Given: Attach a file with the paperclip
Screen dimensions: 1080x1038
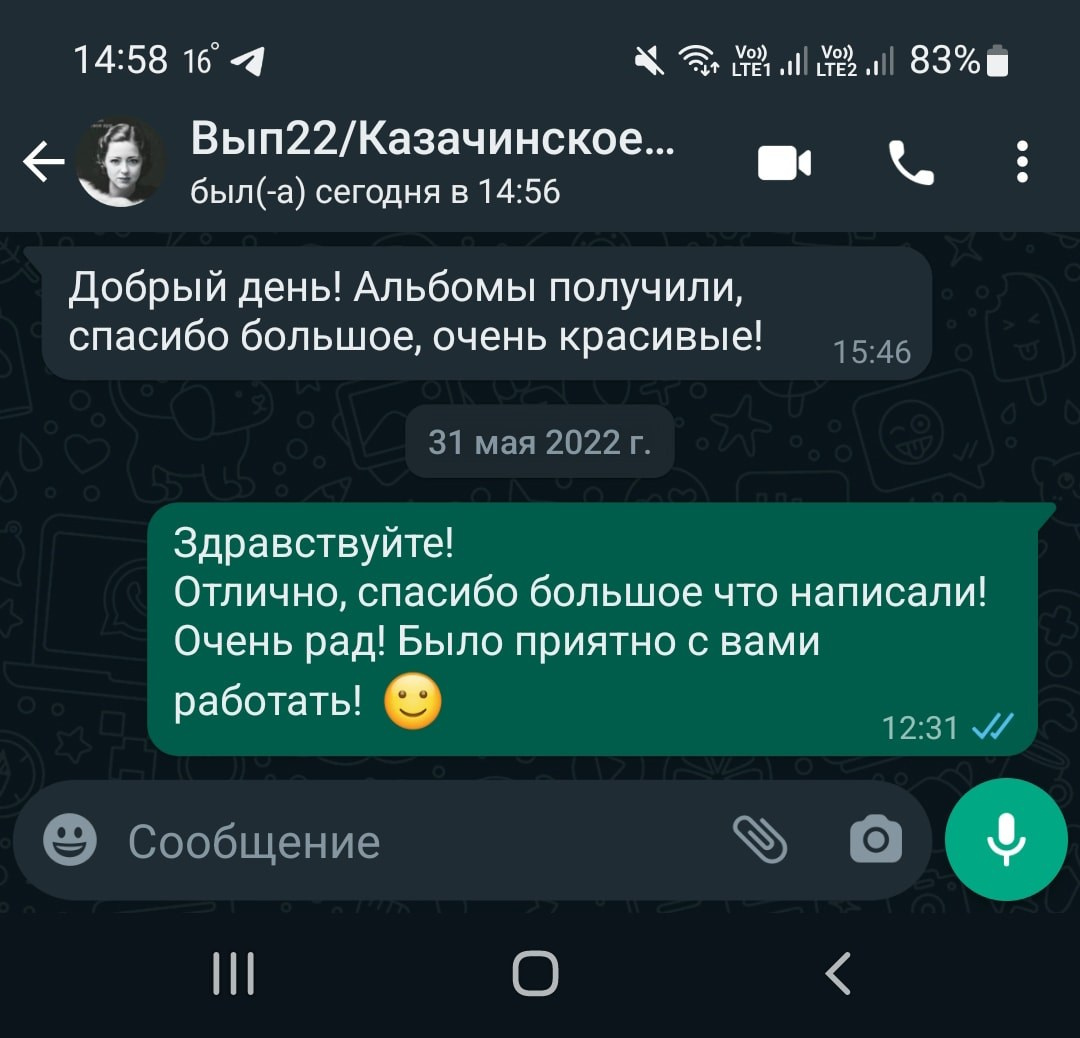Looking at the screenshot, I should click(760, 839).
